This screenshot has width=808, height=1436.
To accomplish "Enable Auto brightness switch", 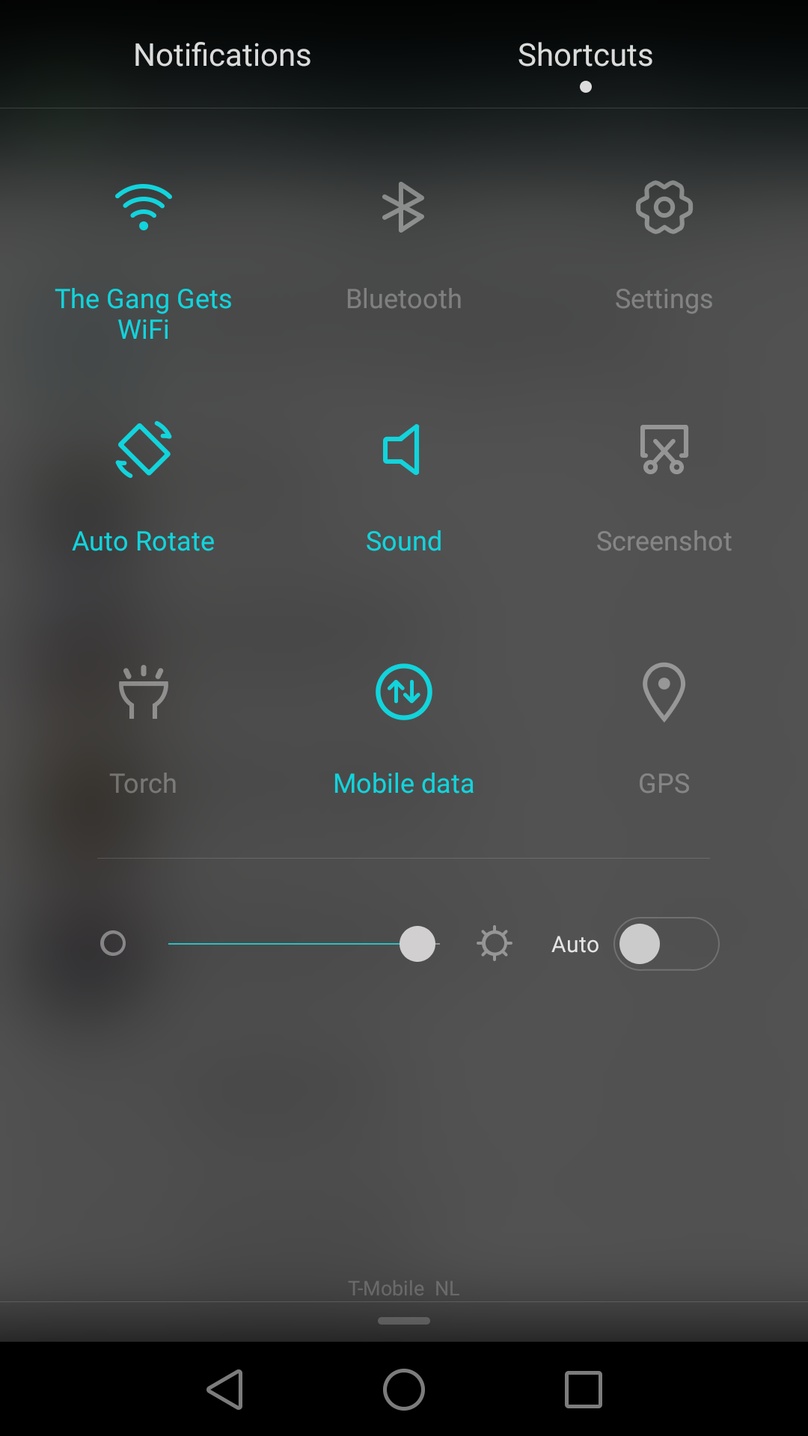I will pyautogui.click(x=666, y=944).
